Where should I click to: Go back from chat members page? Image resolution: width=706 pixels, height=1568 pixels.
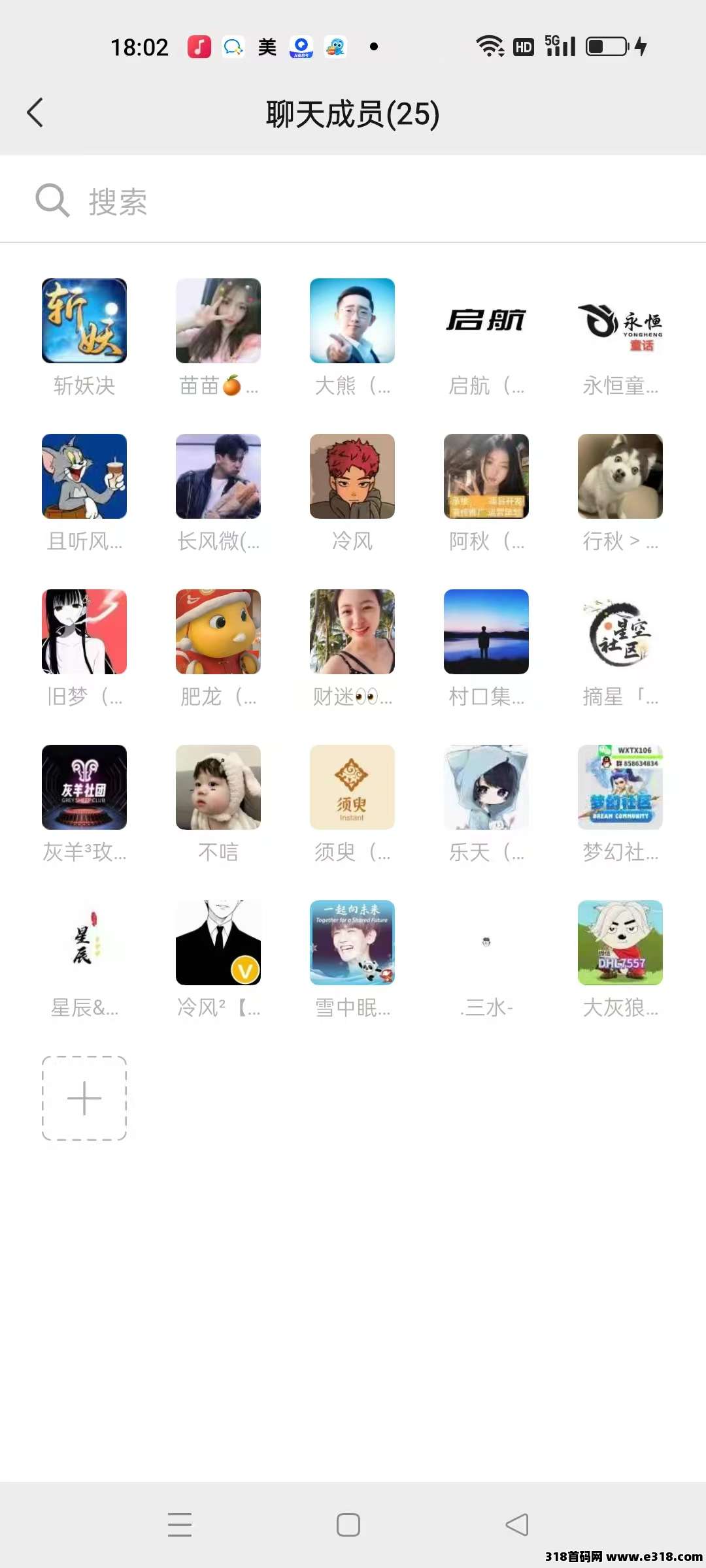point(35,113)
